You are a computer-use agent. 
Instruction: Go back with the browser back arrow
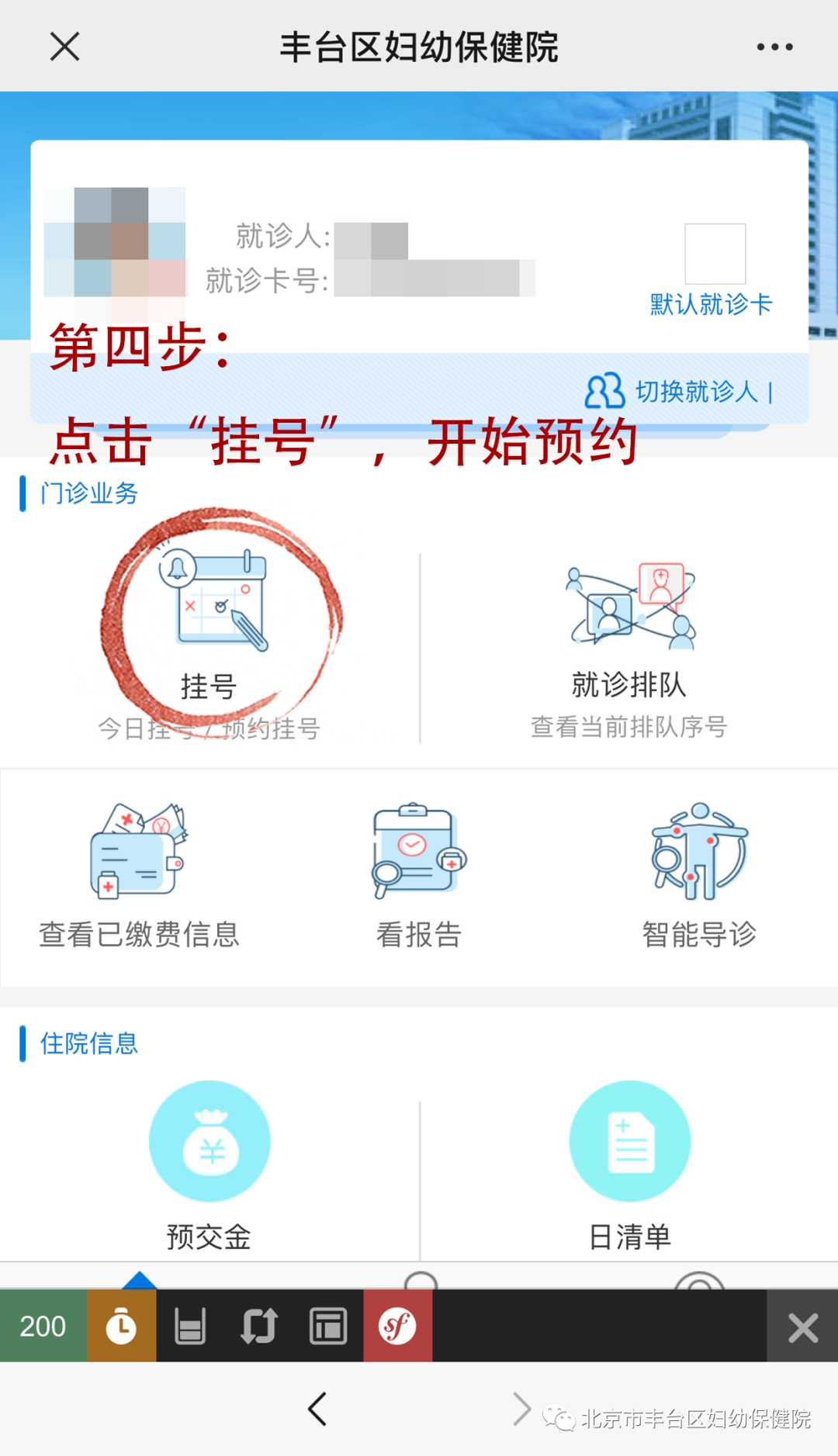pos(317,1409)
